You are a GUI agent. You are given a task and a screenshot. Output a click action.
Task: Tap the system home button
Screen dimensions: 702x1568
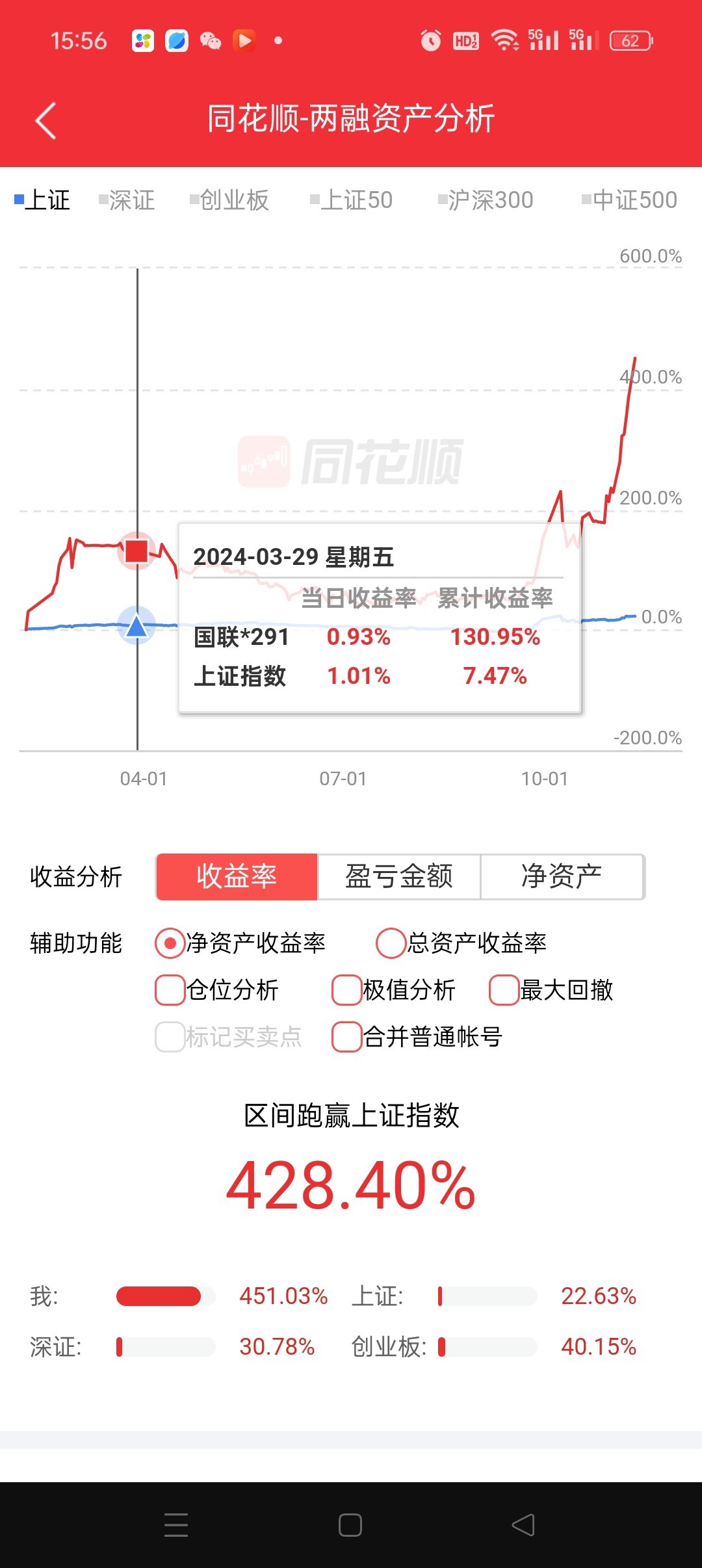click(x=350, y=1525)
